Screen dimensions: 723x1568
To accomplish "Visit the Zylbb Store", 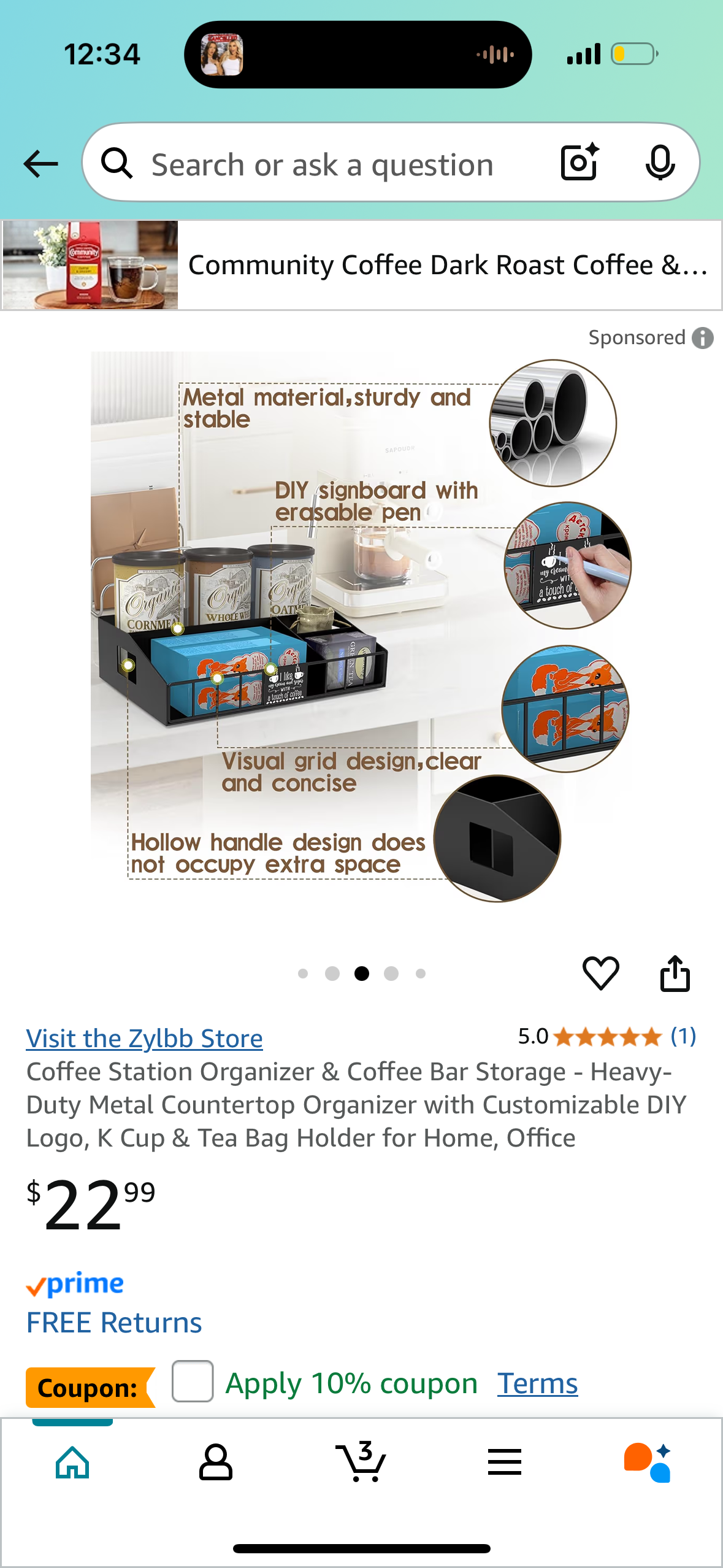I will pos(145,1039).
